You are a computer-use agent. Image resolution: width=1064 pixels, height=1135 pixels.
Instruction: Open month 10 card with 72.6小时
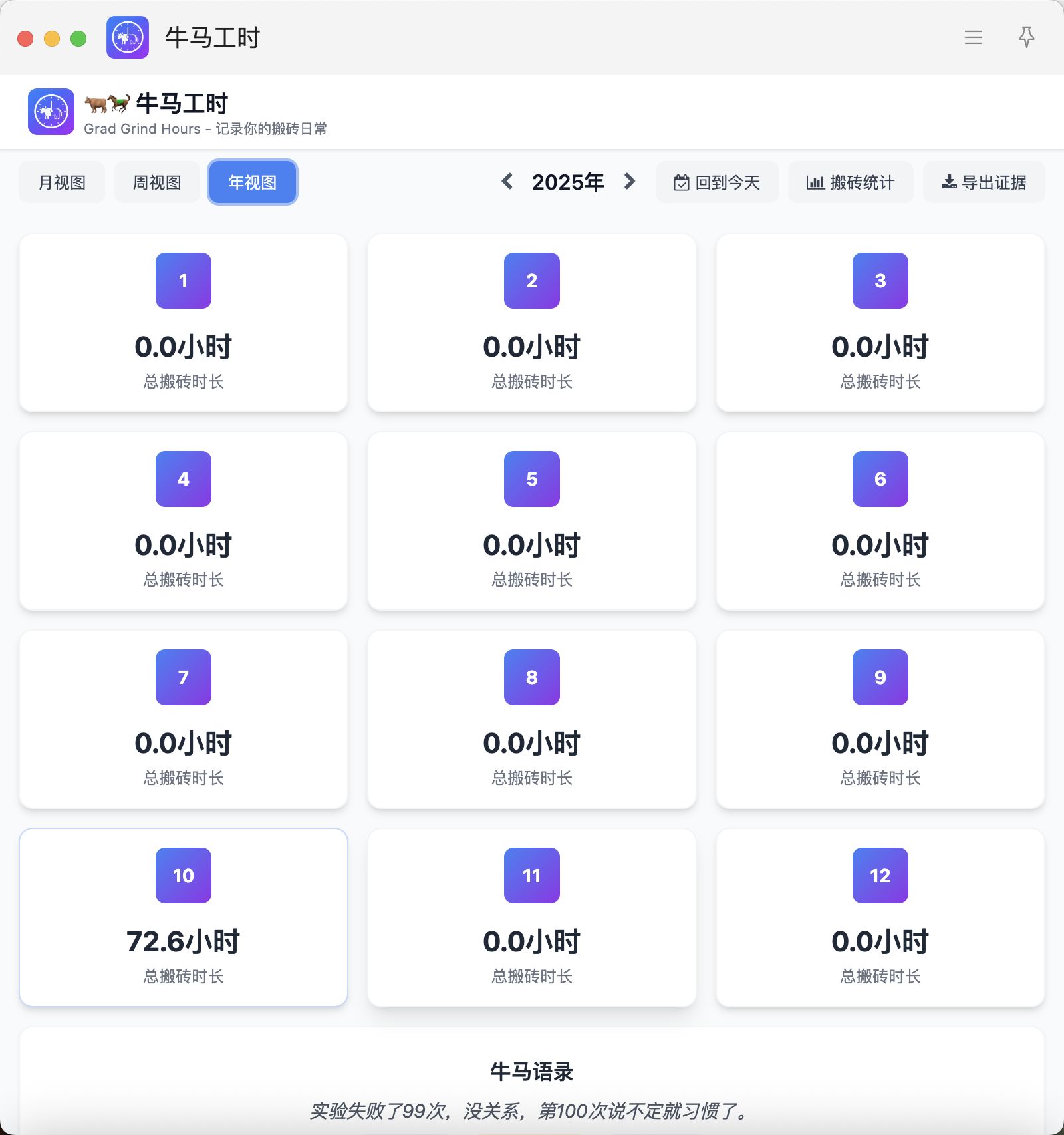[184, 917]
